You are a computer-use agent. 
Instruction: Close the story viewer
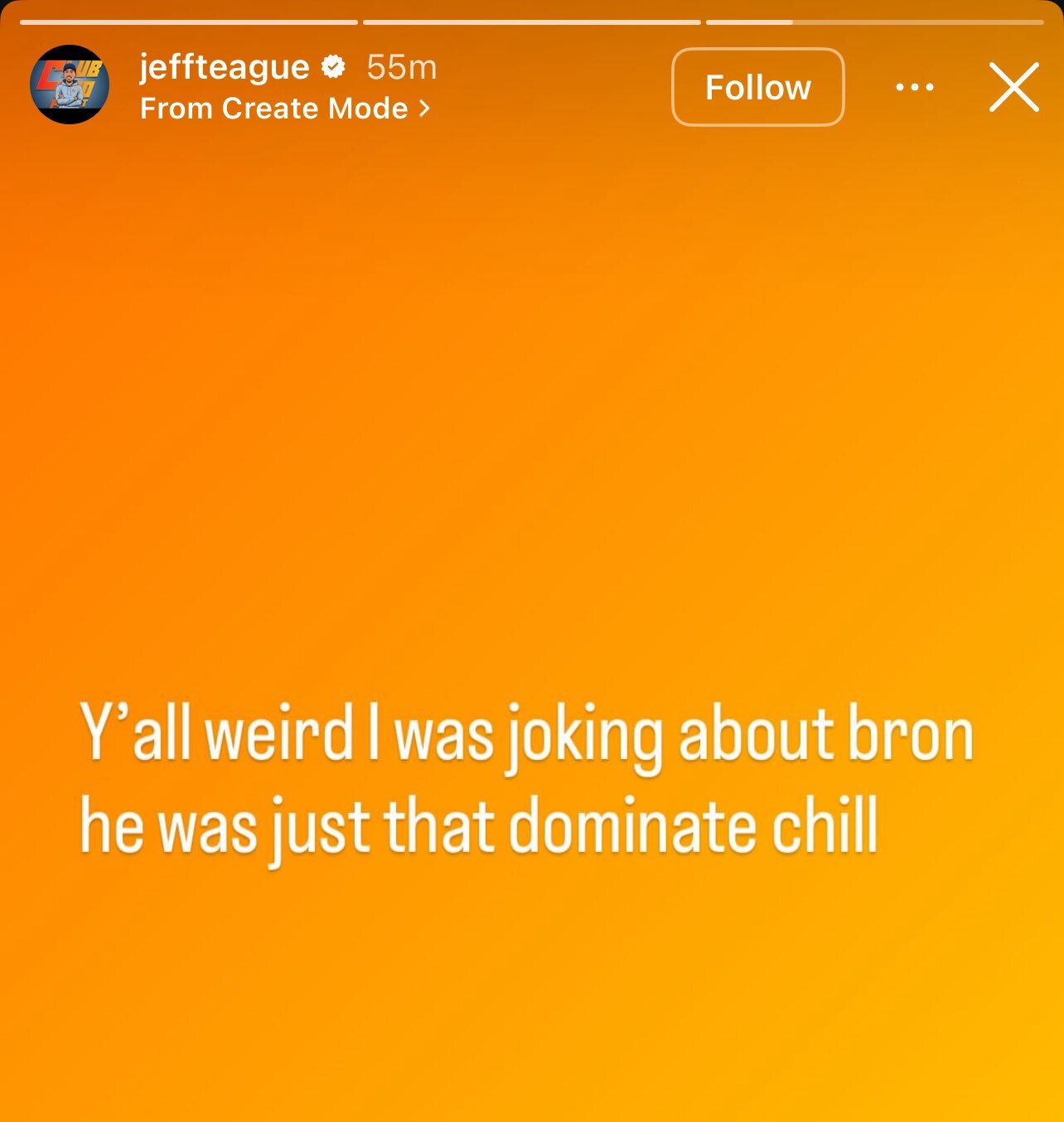[x=1013, y=87]
